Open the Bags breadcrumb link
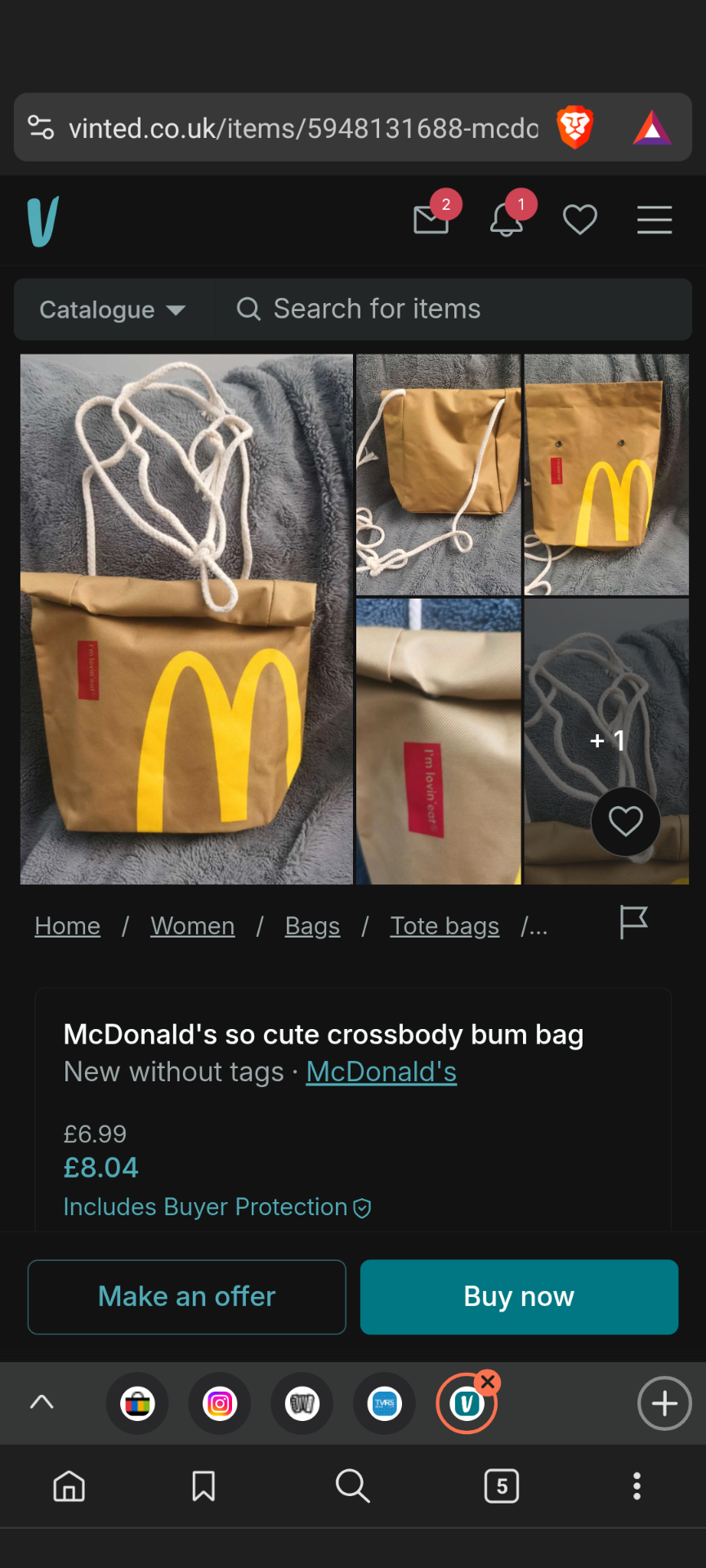706x1568 pixels. click(312, 926)
